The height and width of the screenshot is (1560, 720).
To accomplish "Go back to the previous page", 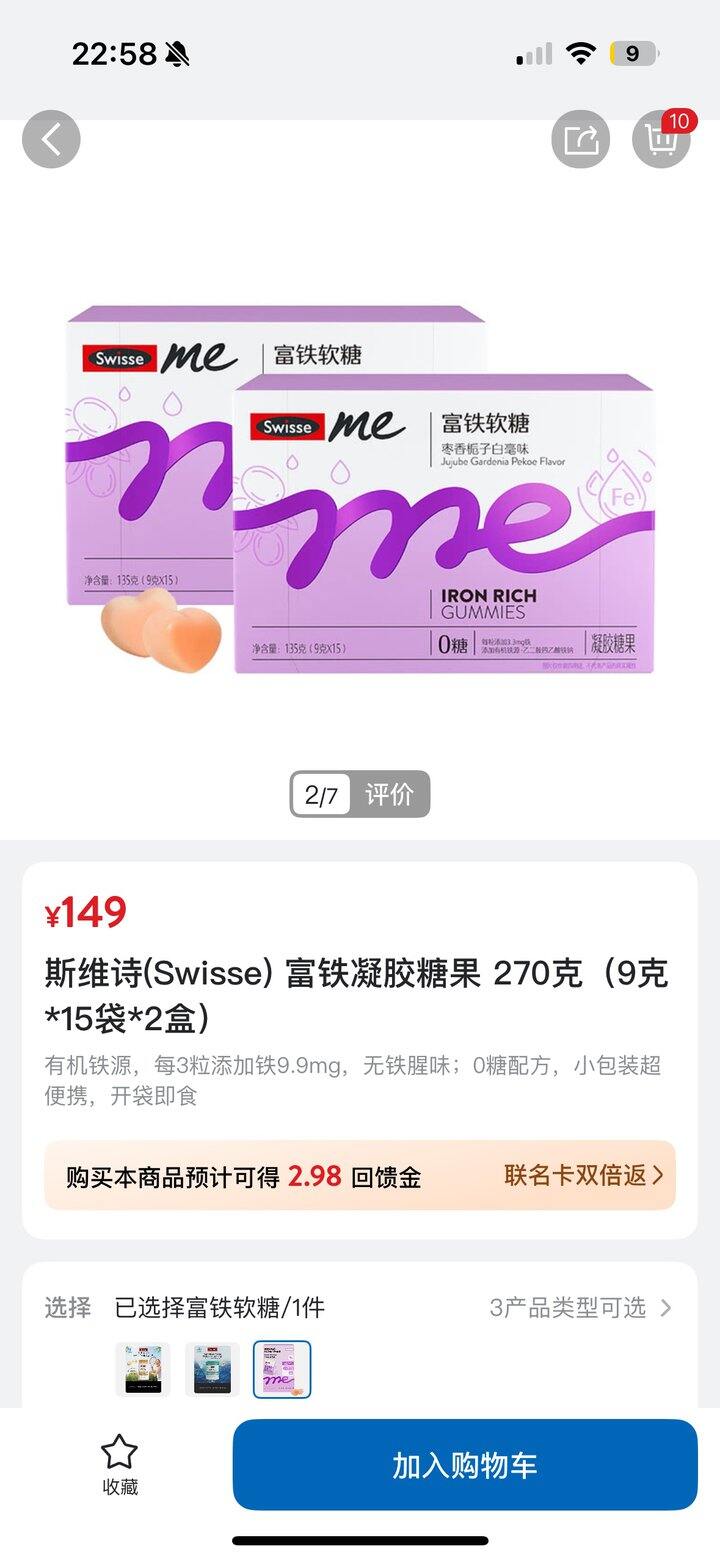I will [x=51, y=139].
